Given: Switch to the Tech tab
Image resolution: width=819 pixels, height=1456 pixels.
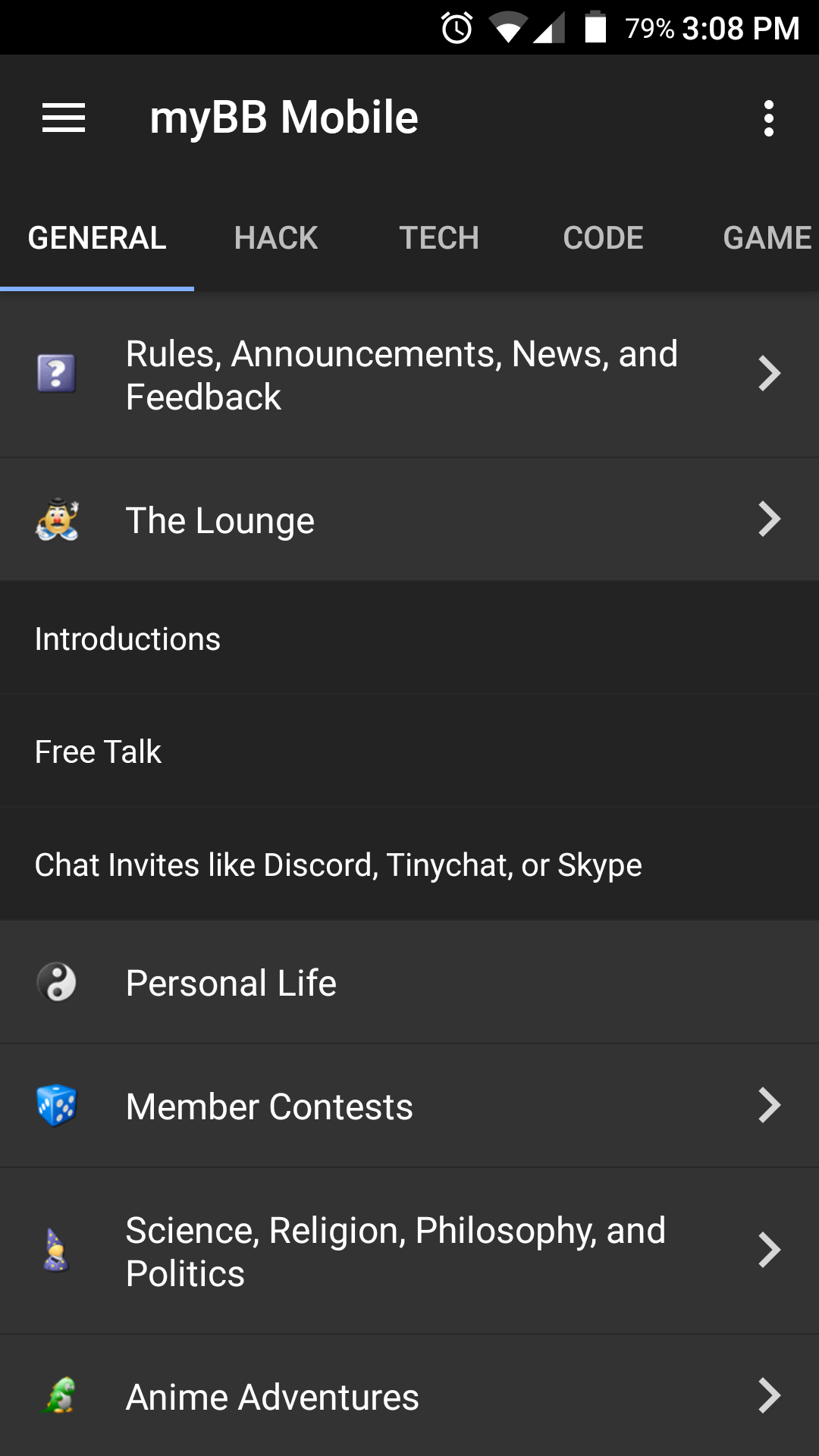Looking at the screenshot, I should [439, 238].
